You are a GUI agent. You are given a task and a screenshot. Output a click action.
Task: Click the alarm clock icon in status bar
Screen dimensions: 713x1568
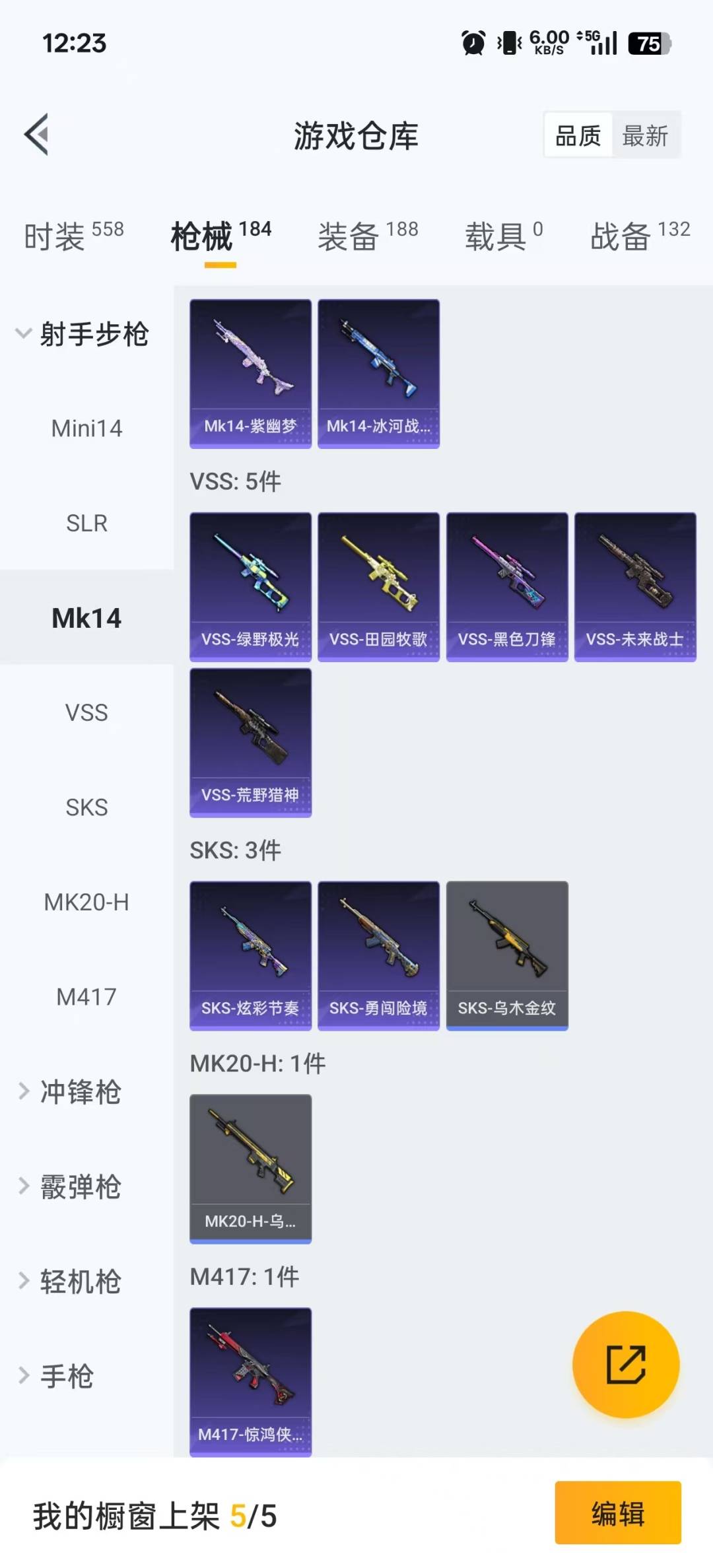coord(471,44)
